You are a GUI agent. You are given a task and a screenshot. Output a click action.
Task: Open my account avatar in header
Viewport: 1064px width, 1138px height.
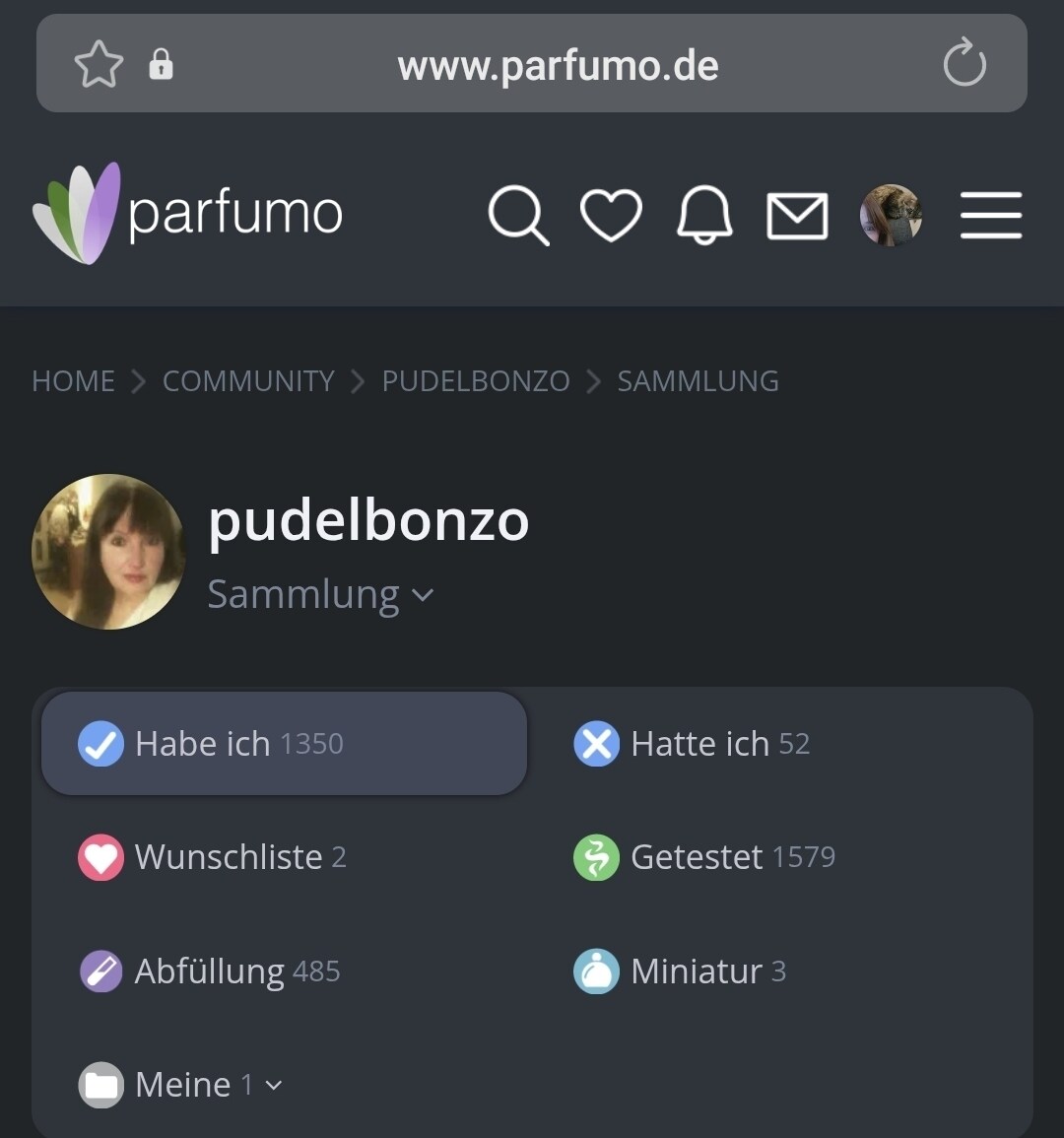(891, 215)
